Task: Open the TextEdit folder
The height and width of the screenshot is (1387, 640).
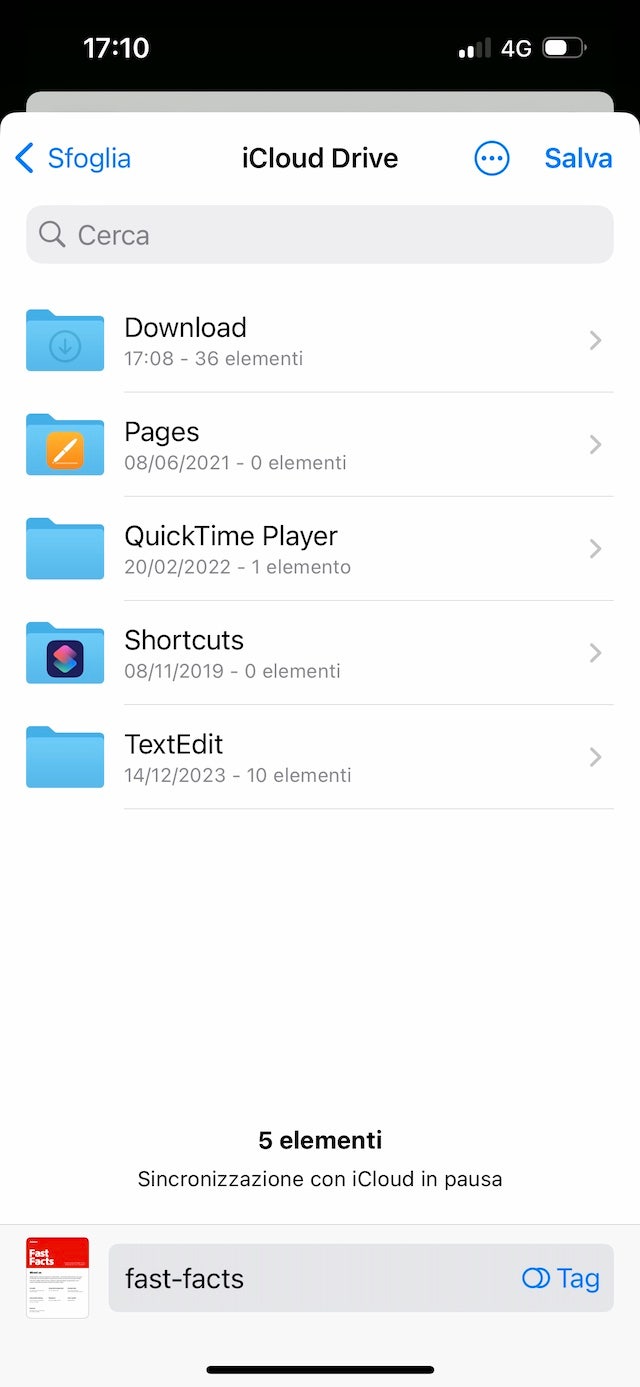Action: pyautogui.click(x=320, y=757)
